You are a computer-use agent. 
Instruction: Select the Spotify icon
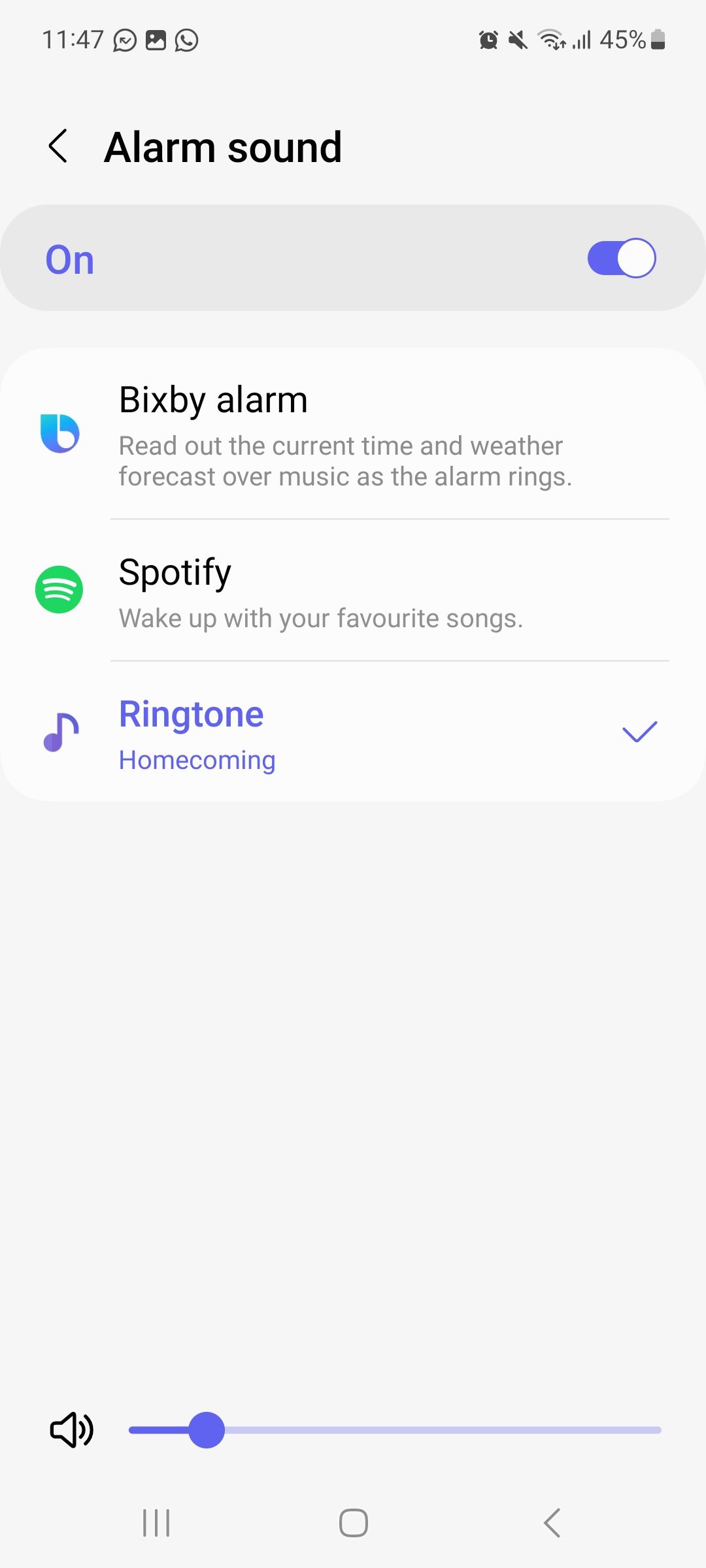(59, 589)
